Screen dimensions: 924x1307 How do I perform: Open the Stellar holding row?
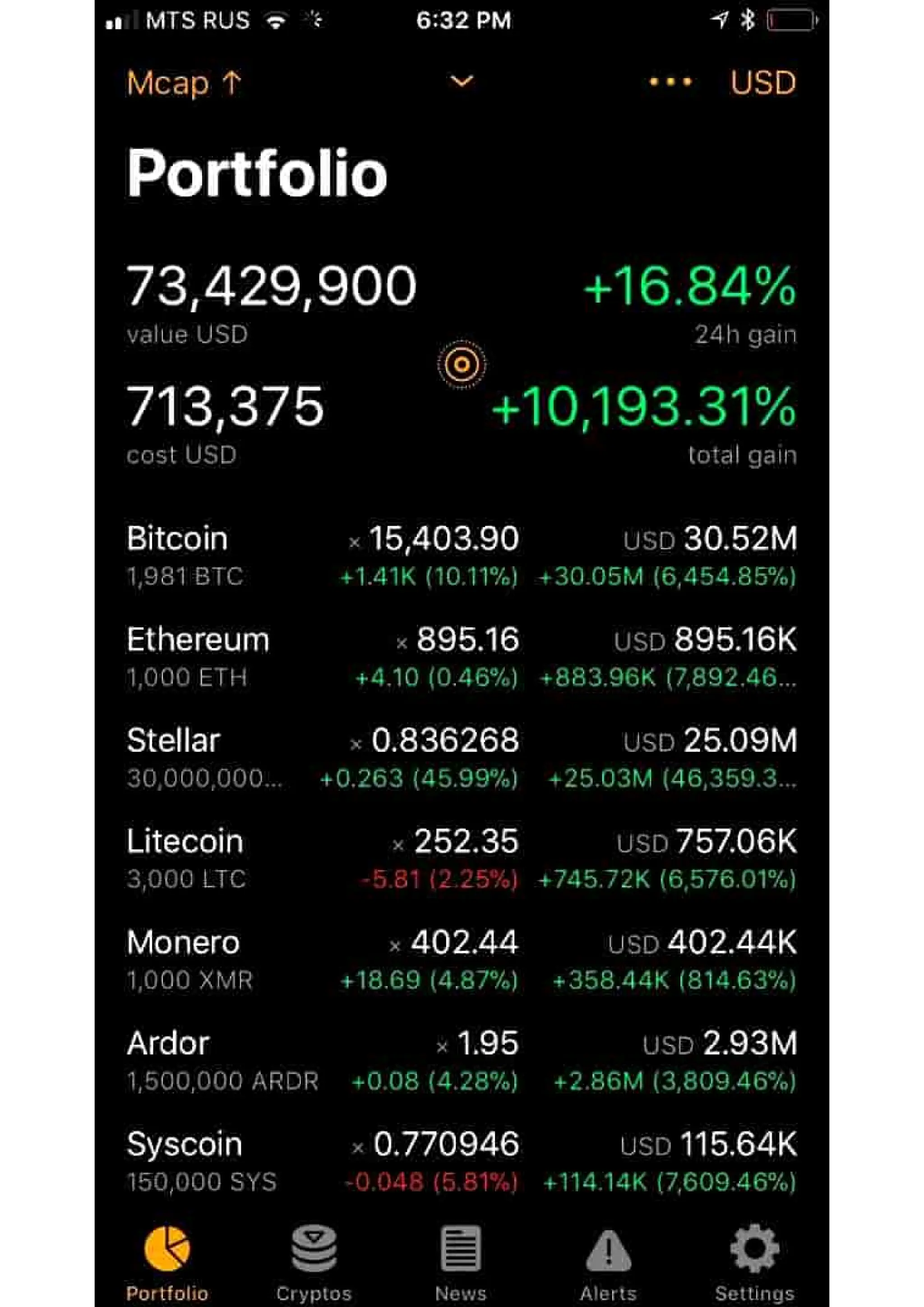point(461,757)
